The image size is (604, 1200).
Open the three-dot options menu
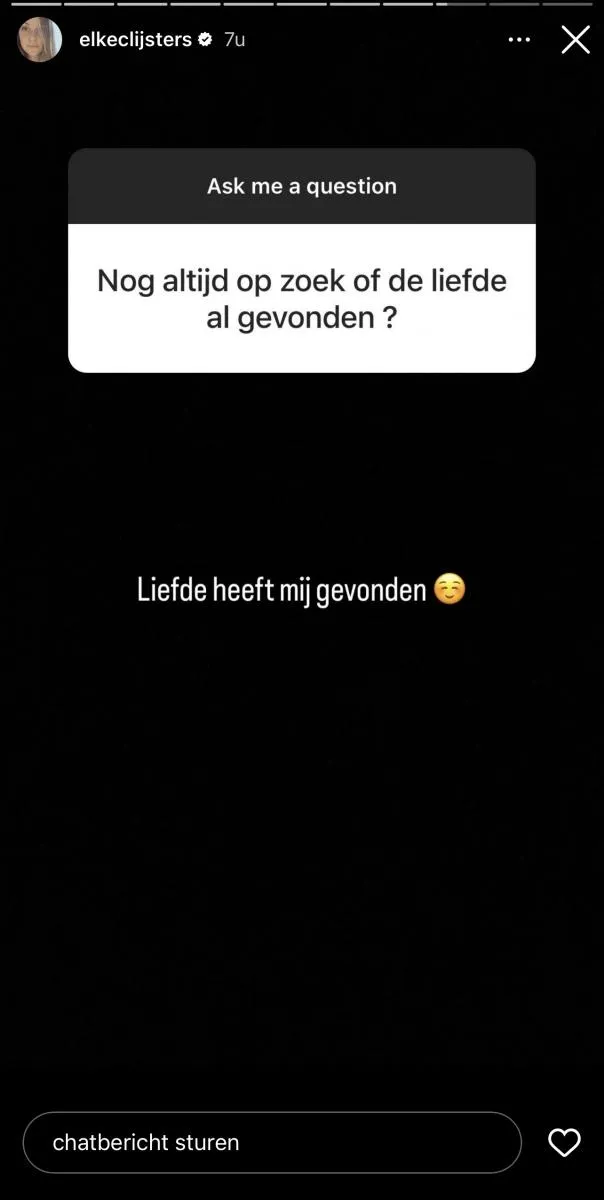click(x=519, y=40)
